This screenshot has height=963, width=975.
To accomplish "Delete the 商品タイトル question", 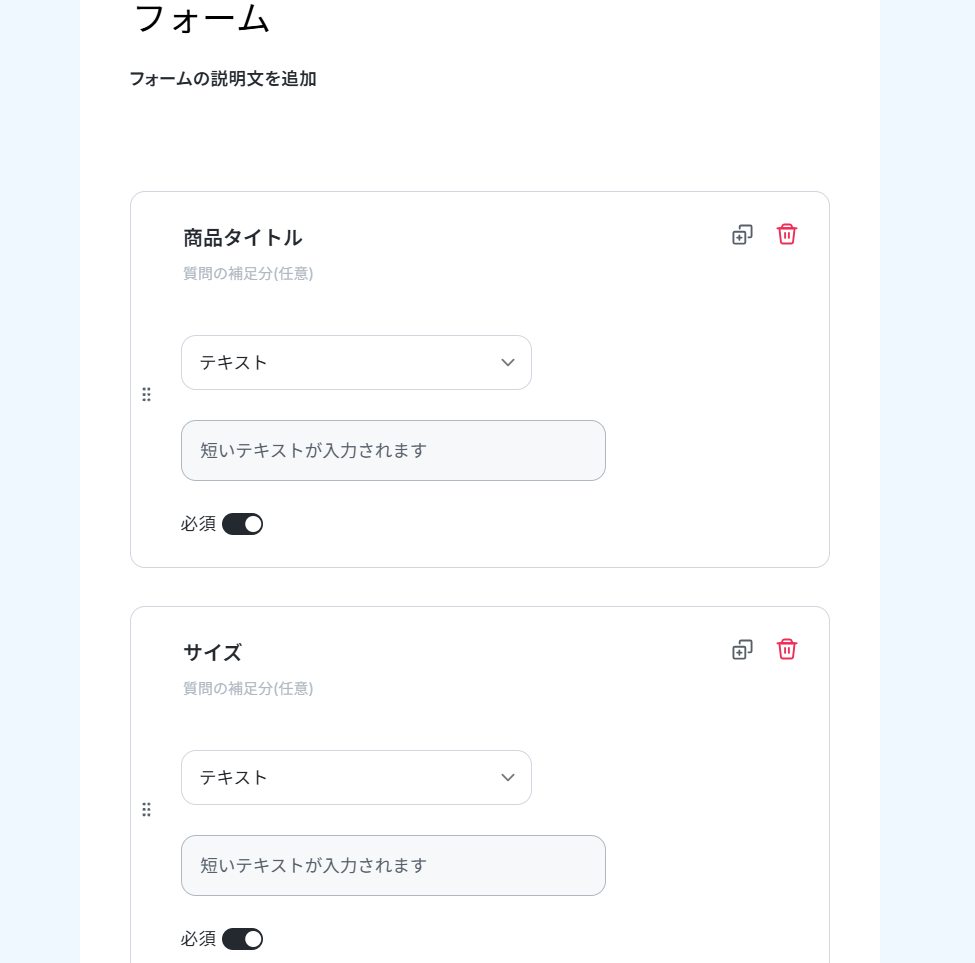I will [787, 234].
